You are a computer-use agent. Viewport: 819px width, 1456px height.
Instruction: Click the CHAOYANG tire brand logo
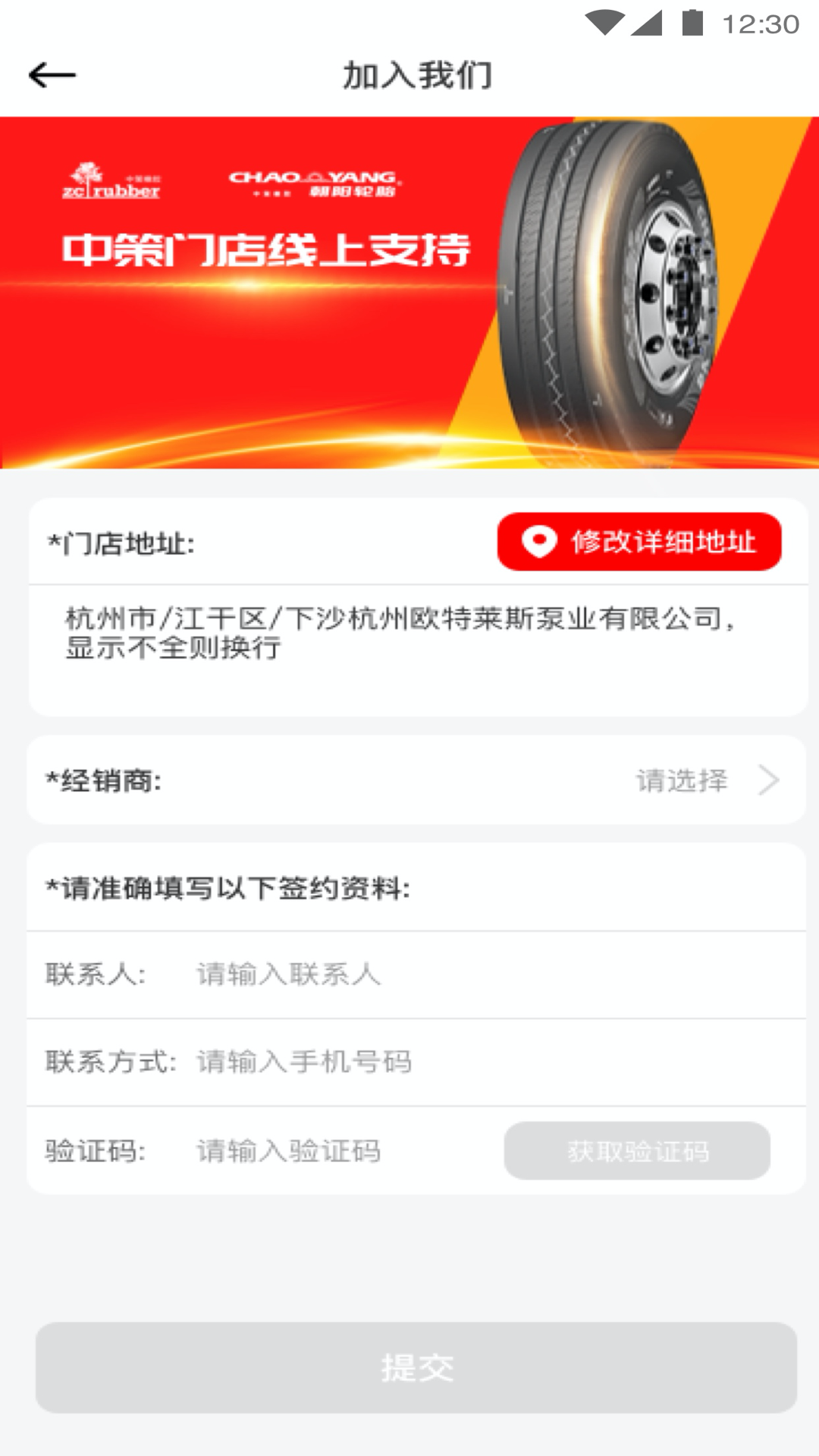click(313, 182)
